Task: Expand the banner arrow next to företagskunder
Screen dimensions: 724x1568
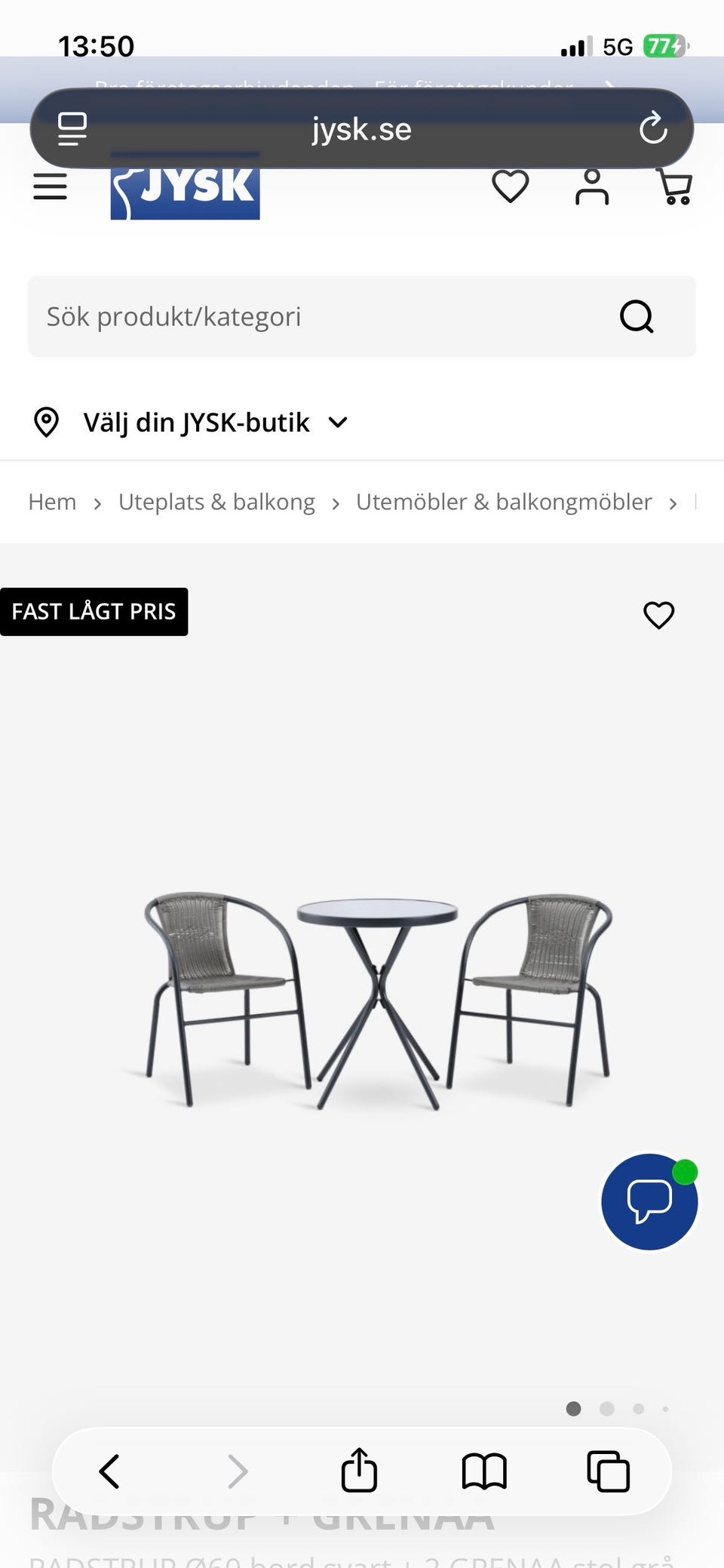Action: 609,87
